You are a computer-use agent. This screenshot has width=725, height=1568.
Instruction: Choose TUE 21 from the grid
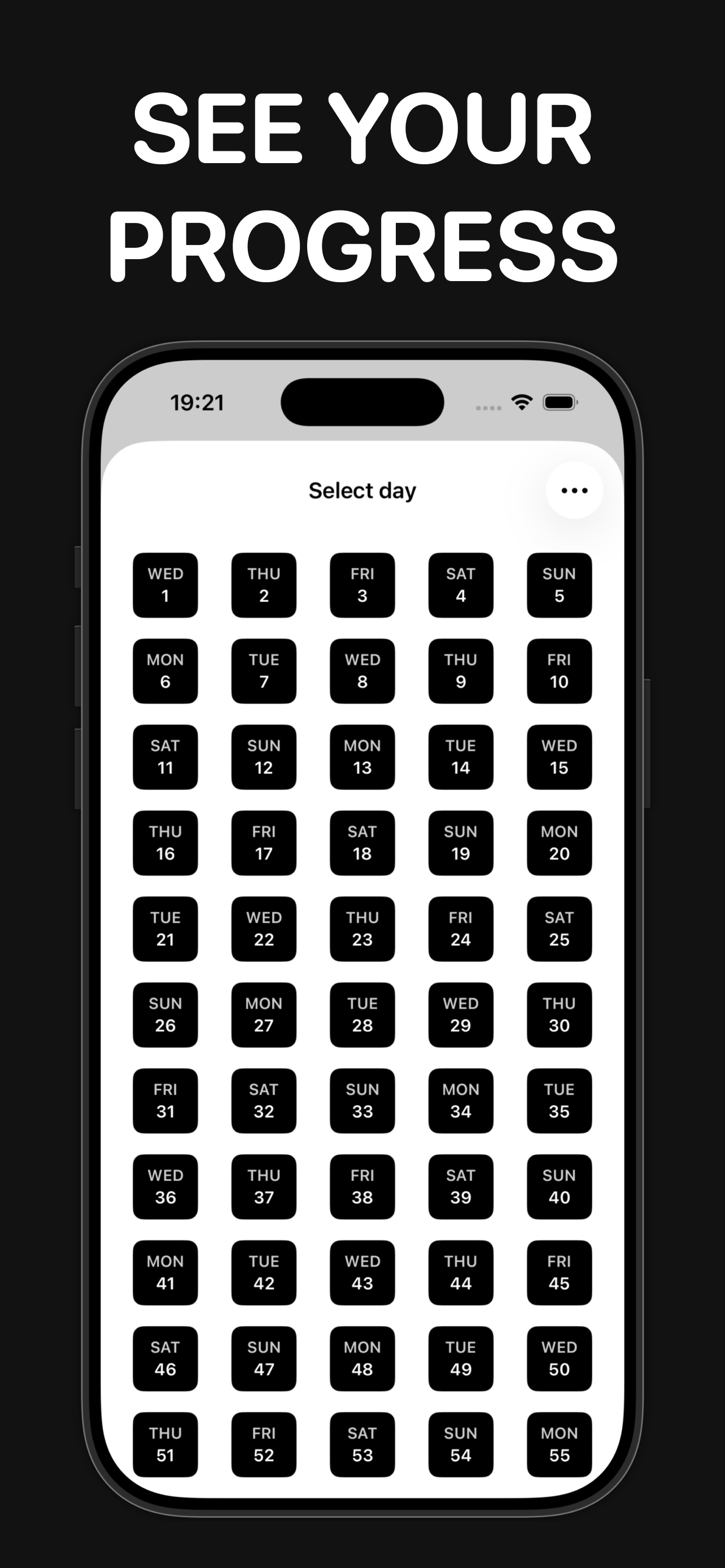point(165,930)
